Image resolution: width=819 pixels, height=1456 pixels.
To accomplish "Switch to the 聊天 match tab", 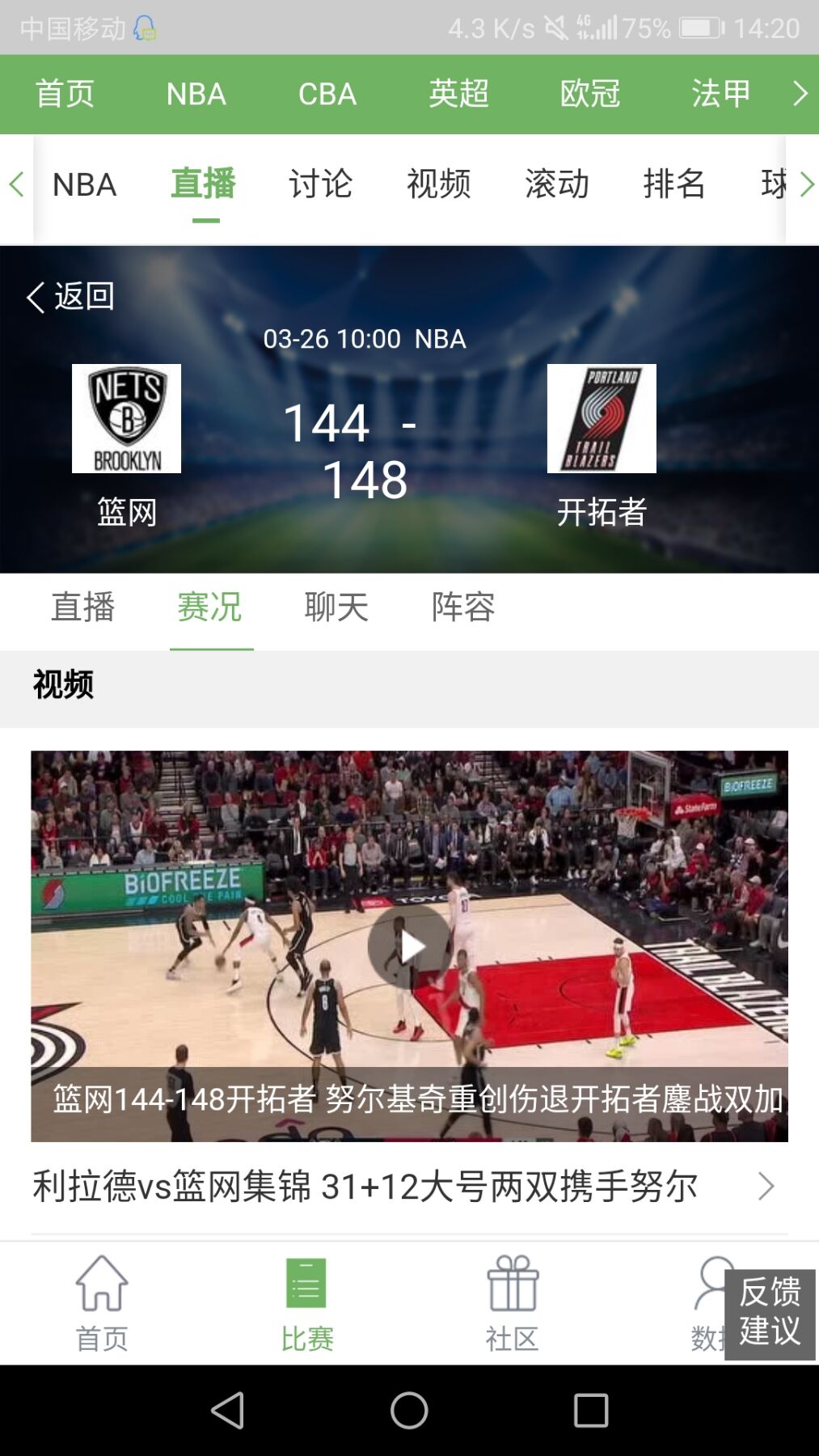I will [336, 607].
